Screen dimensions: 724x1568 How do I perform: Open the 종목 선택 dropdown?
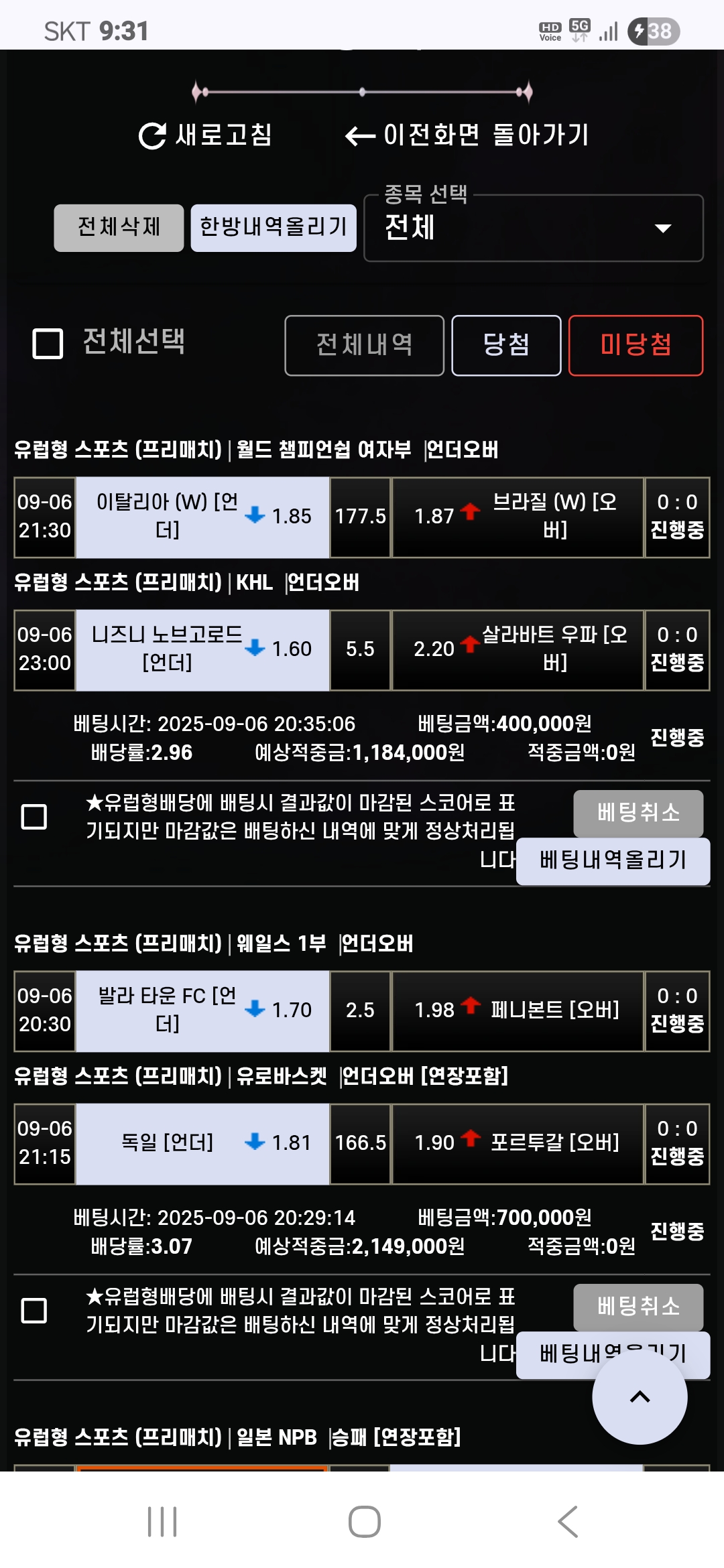[x=534, y=228]
